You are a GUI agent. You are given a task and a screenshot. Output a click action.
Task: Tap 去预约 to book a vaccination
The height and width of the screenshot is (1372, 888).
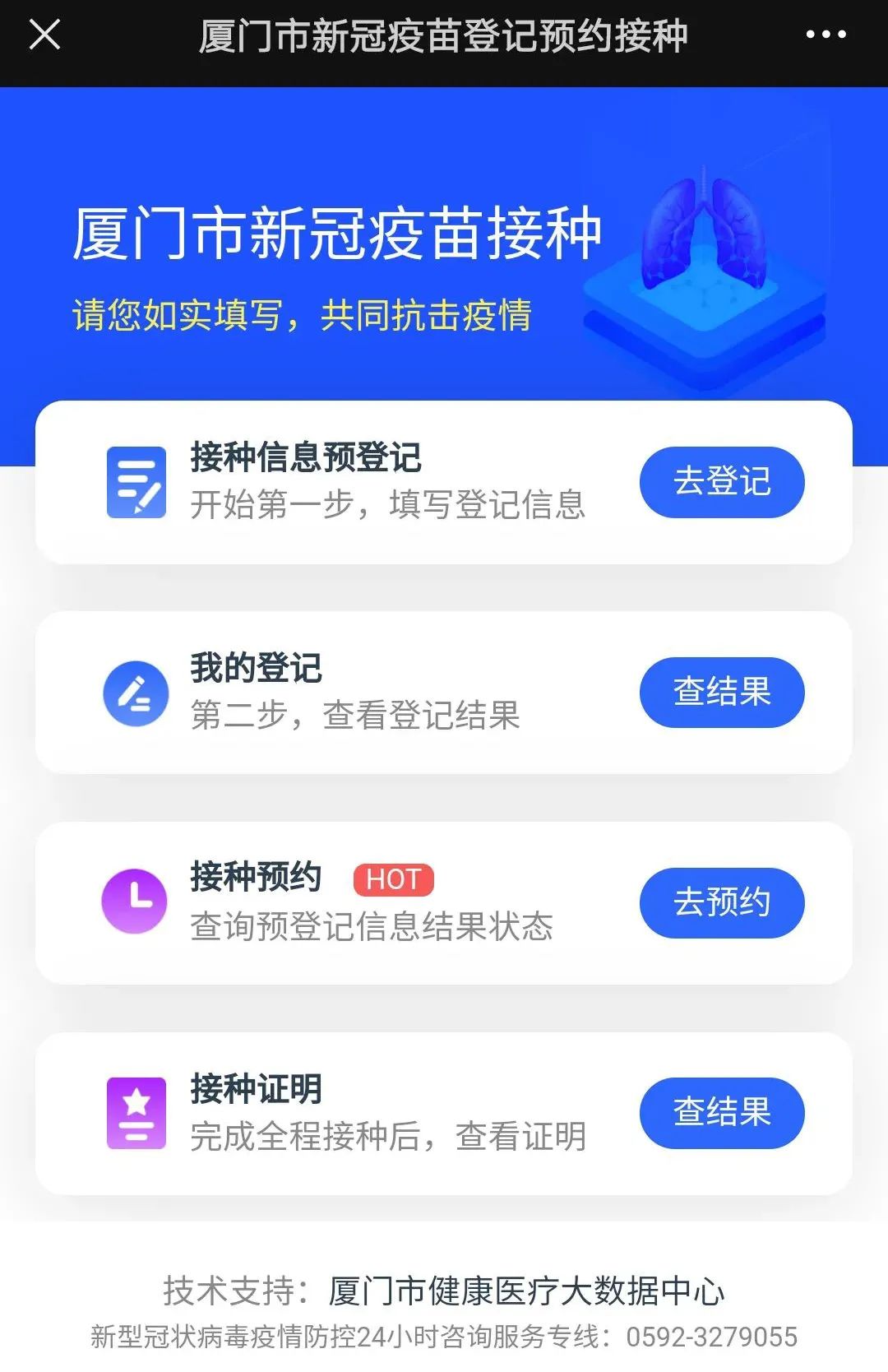(722, 902)
